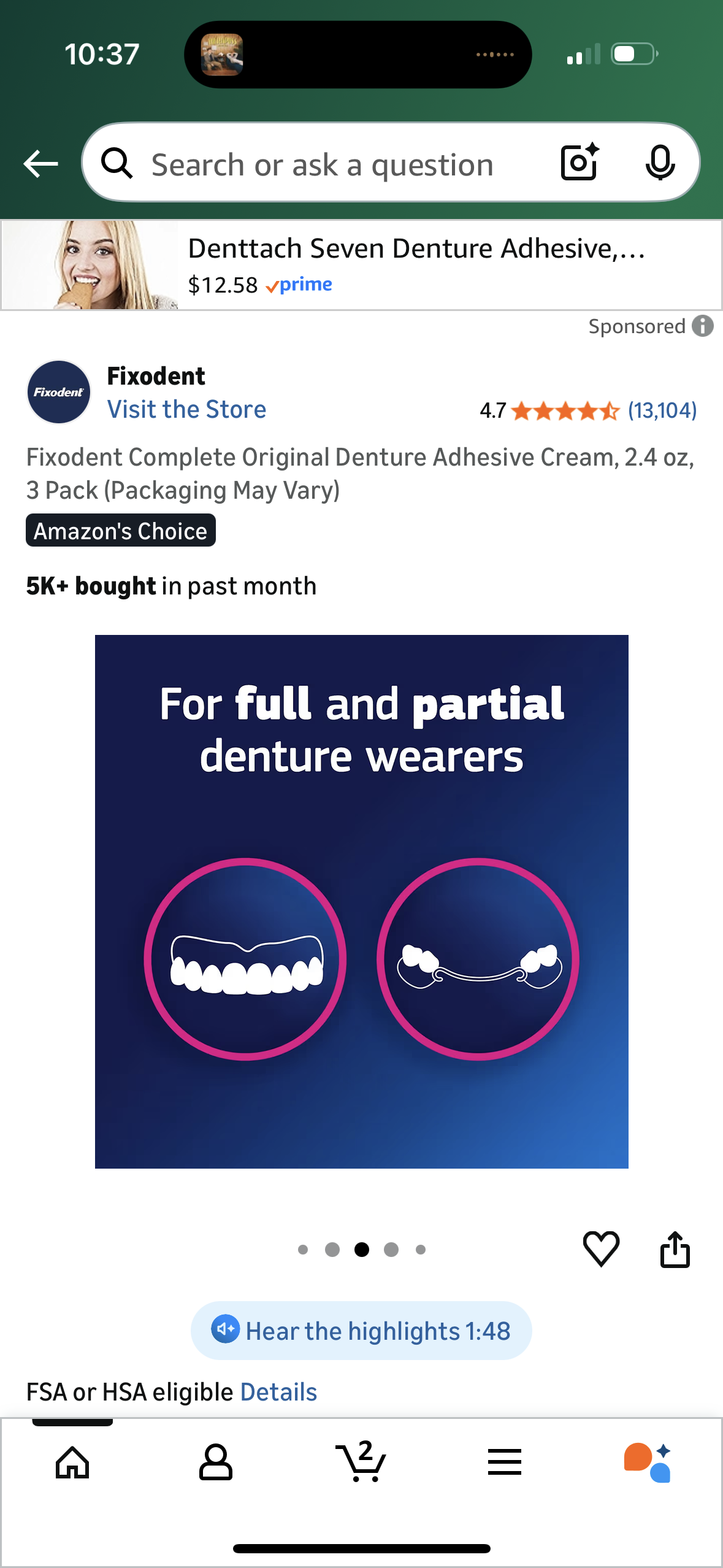Viewport: 723px width, 1568px height.
Task: Play Hear the highlights audio
Action: [x=361, y=1330]
